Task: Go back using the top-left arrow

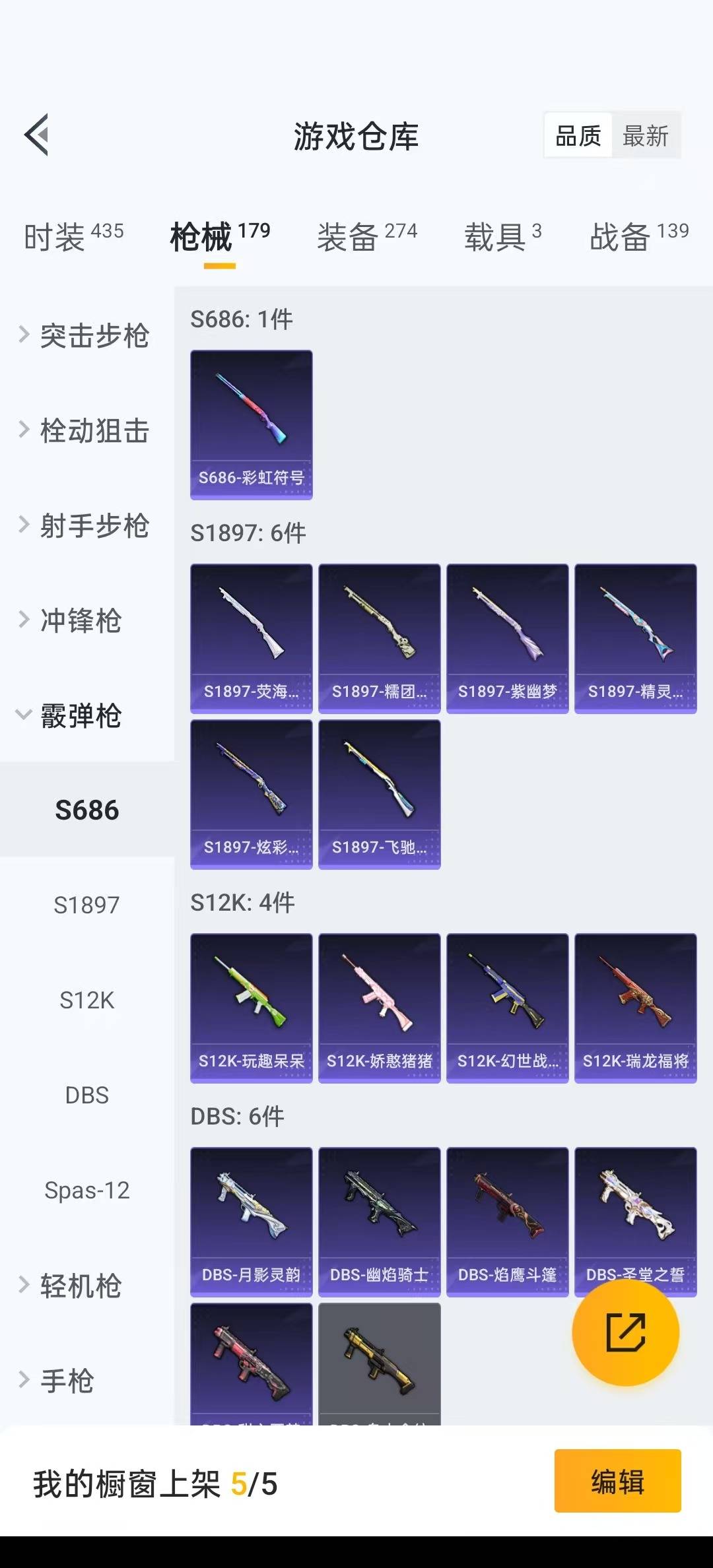Action: [38, 135]
